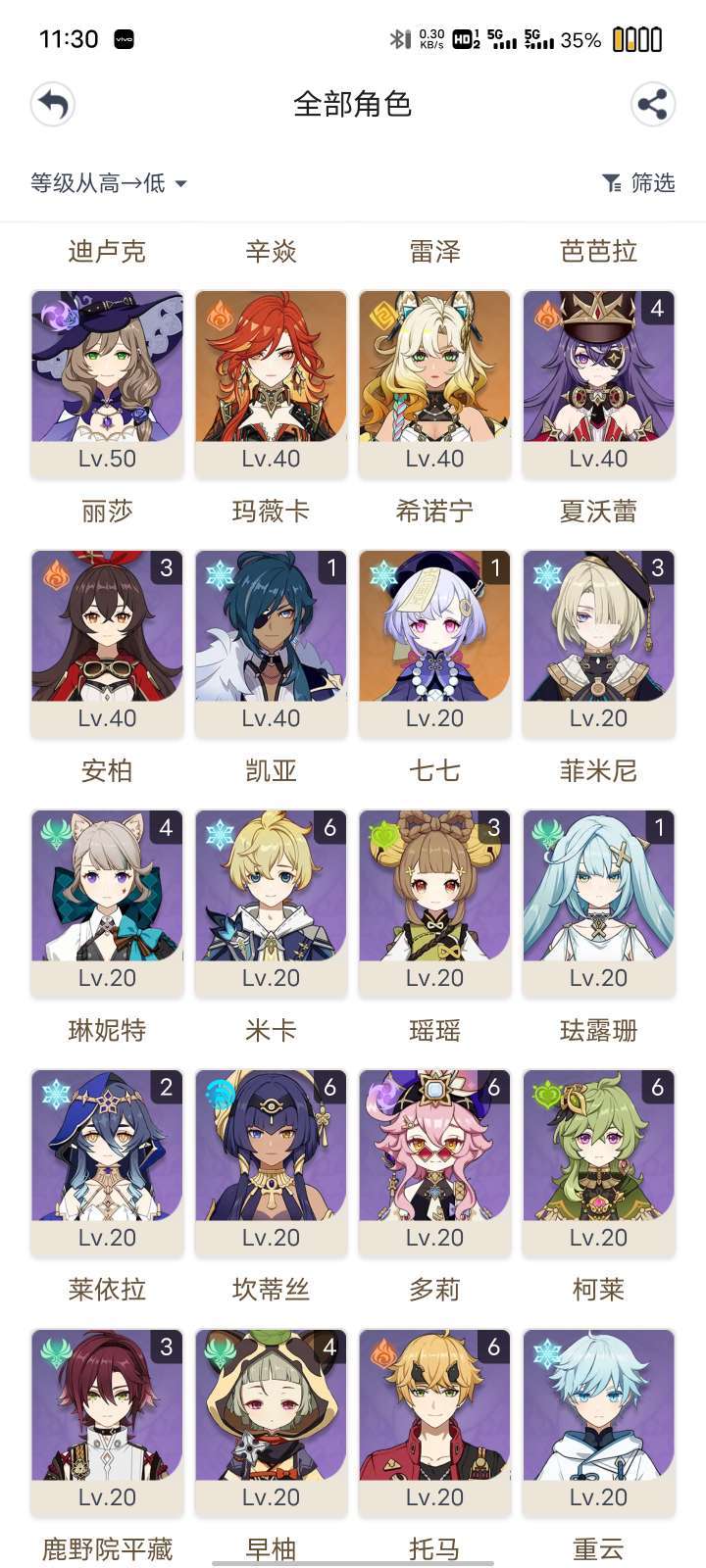Open 夏沃蕾 character card
The height and width of the screenshot is (1568, 706).
tap(598, 384)
